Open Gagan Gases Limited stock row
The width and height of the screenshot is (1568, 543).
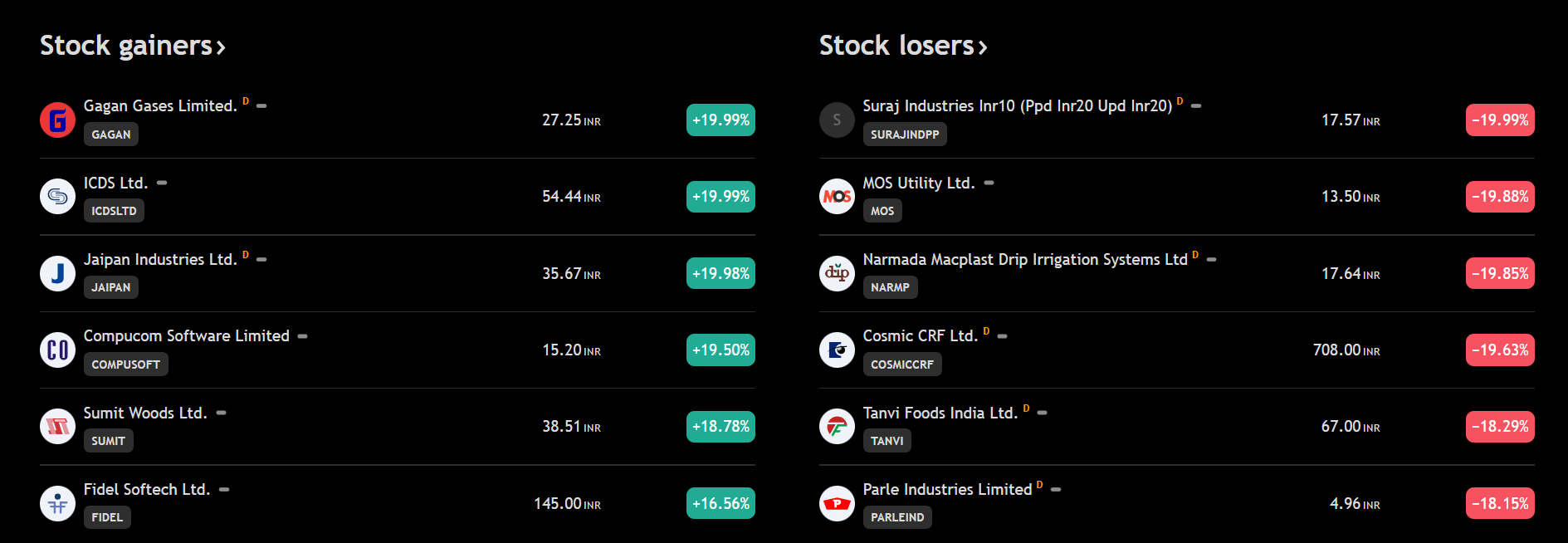[160, 106]
